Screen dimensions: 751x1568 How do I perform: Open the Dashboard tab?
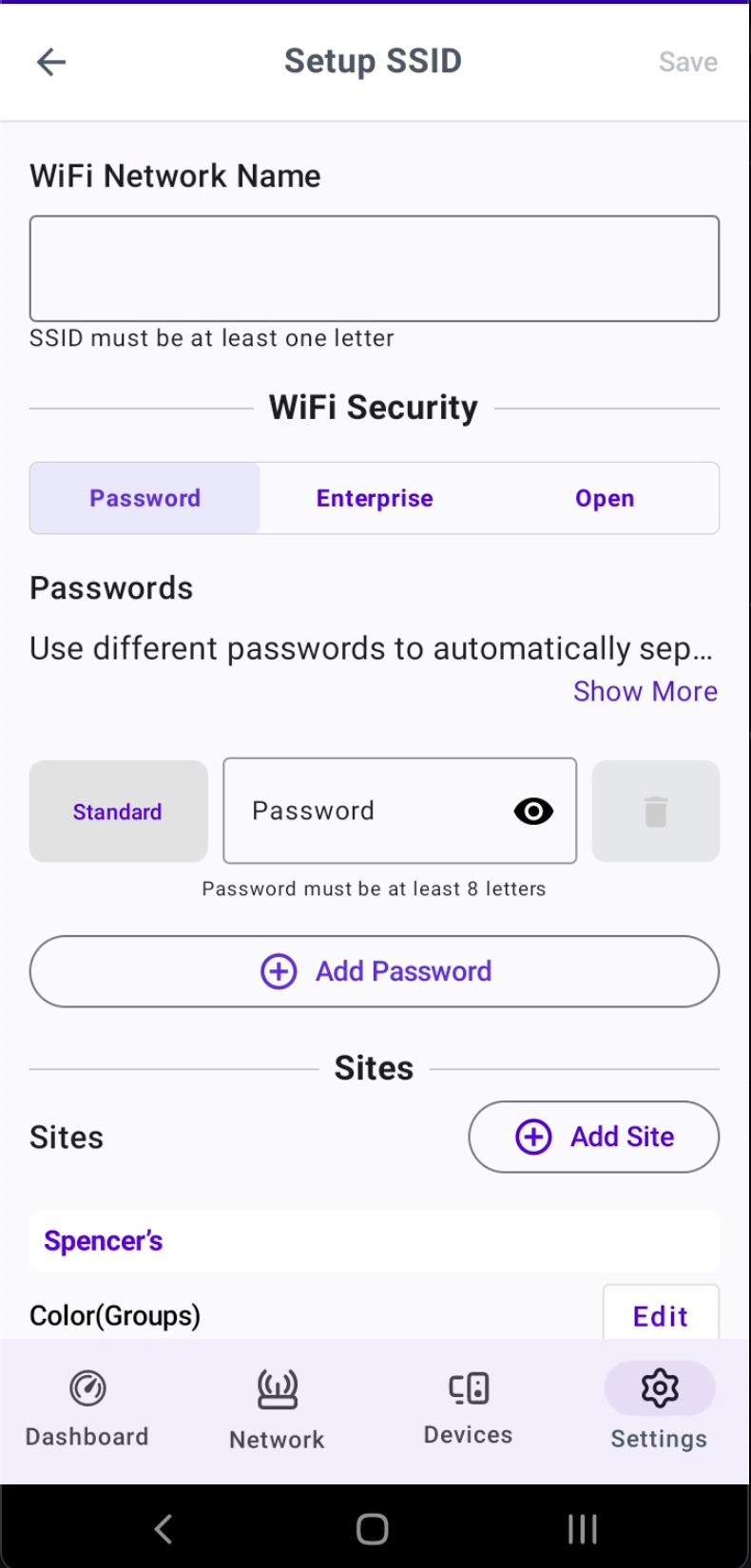coord(87,1408)
